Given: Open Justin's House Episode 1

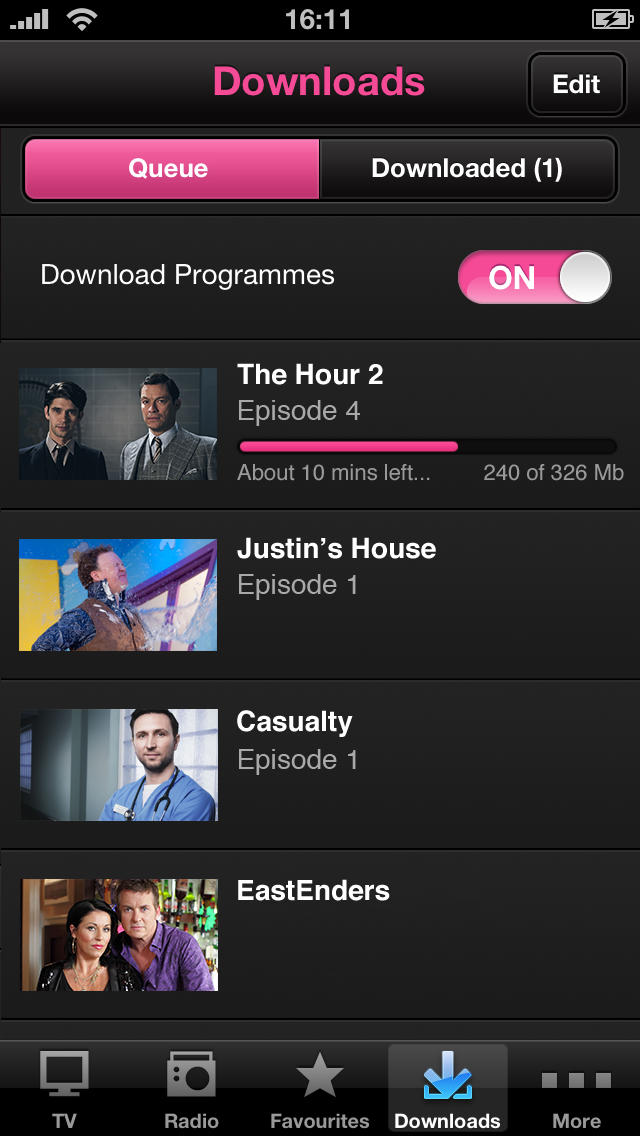Looking at the screenshot, I should pyautogui.click(x=320, y=594).
